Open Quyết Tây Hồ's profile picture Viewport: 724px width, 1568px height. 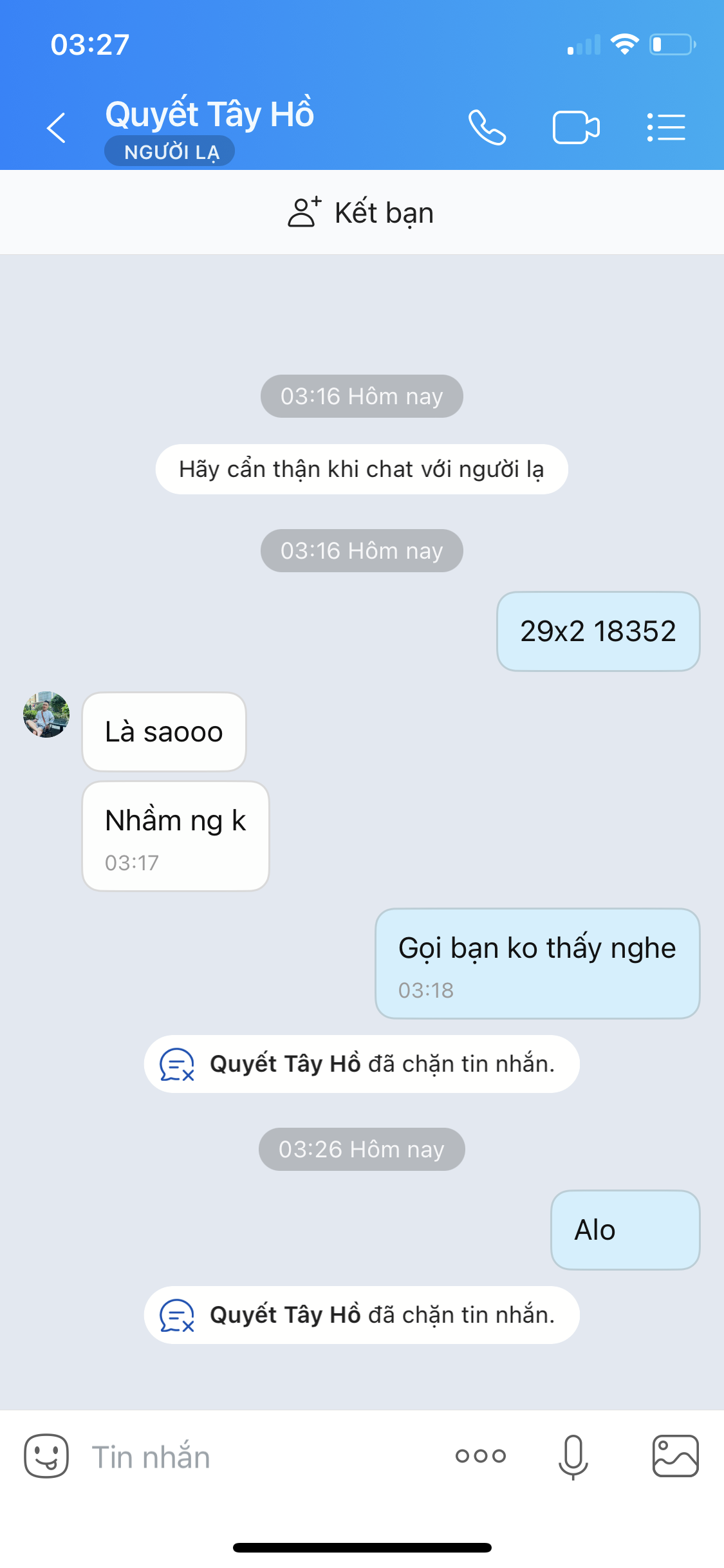(x=46, y=714)
